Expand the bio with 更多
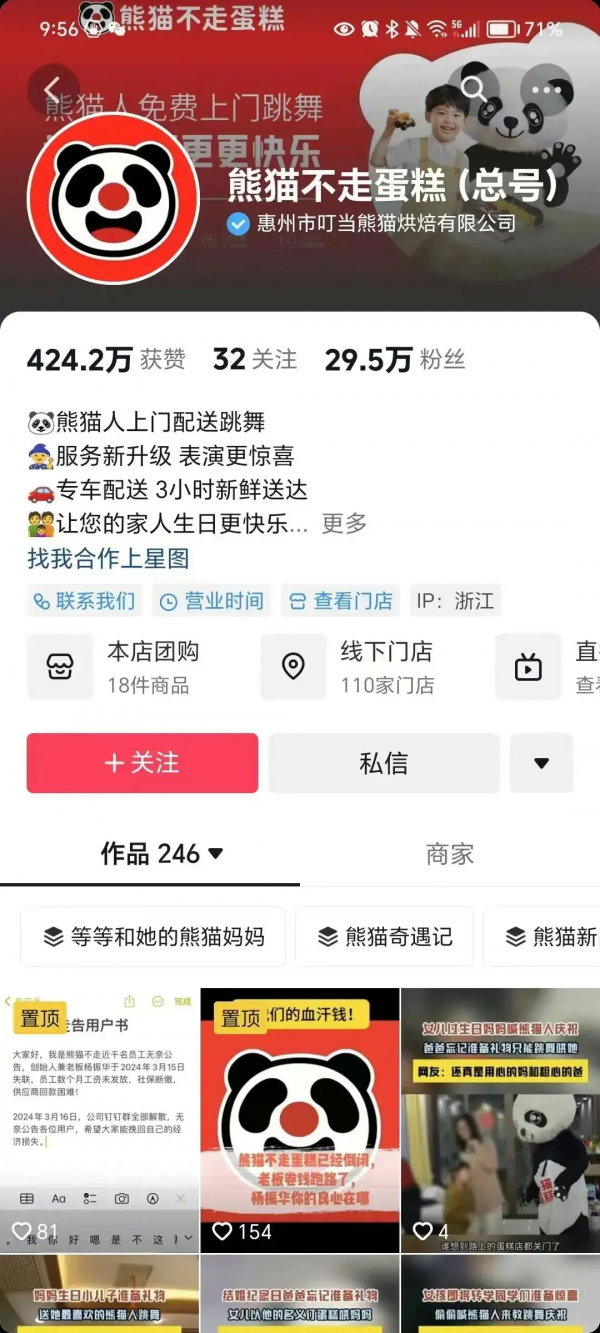Viewport: 600px width, 1333px height. click(x=344, y=523)
